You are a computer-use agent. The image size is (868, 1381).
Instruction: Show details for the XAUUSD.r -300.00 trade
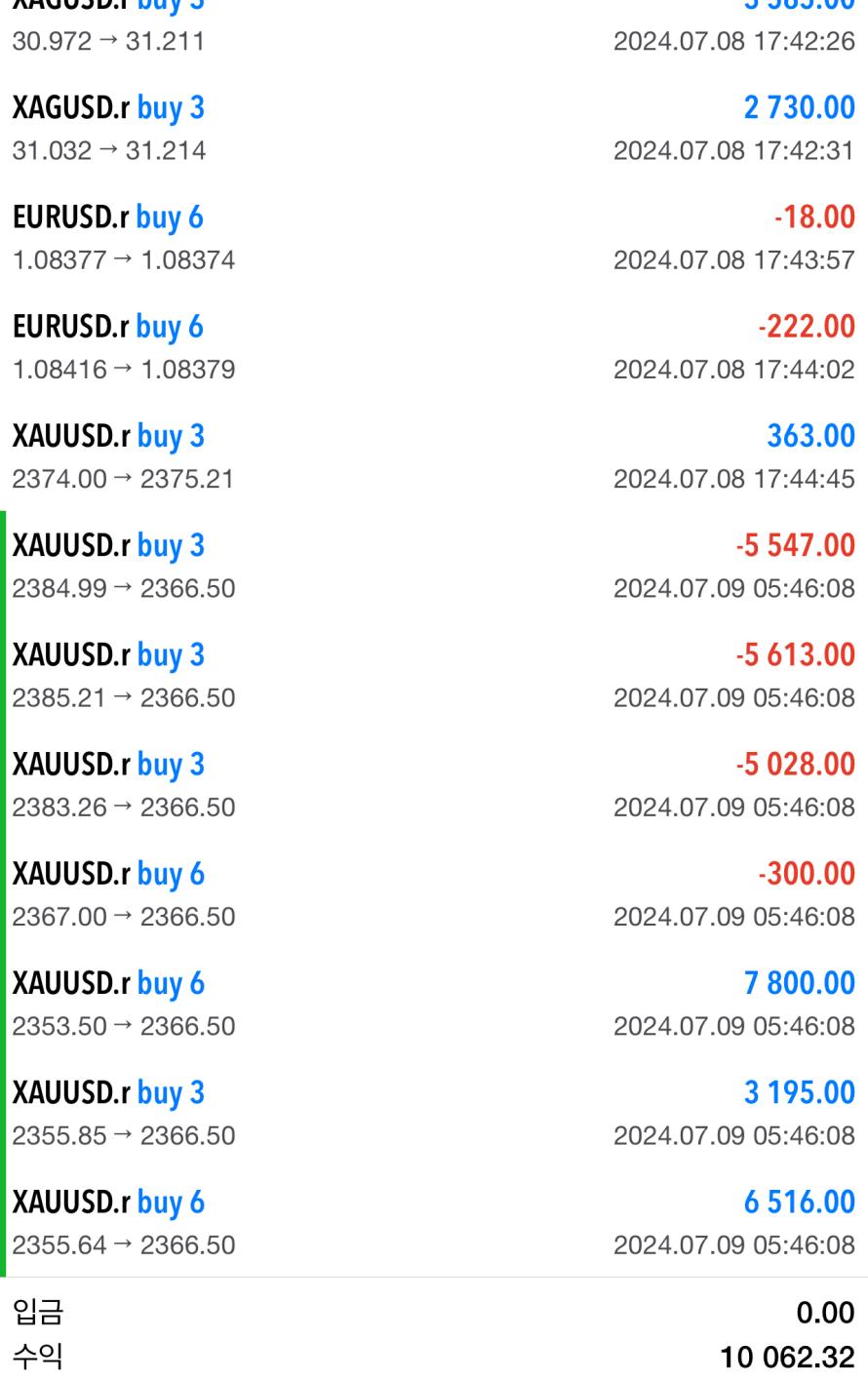(x=434, y=893)
